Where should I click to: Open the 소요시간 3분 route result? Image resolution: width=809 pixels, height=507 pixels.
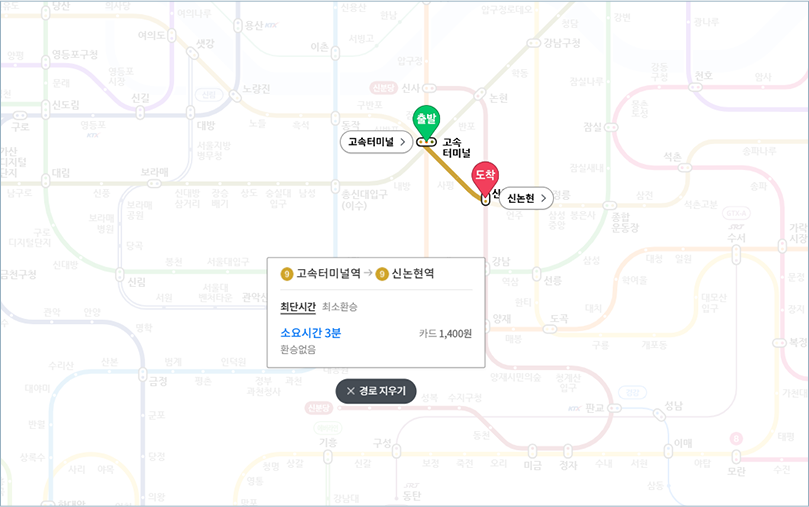pyautogui.click(x=311, y=333)
